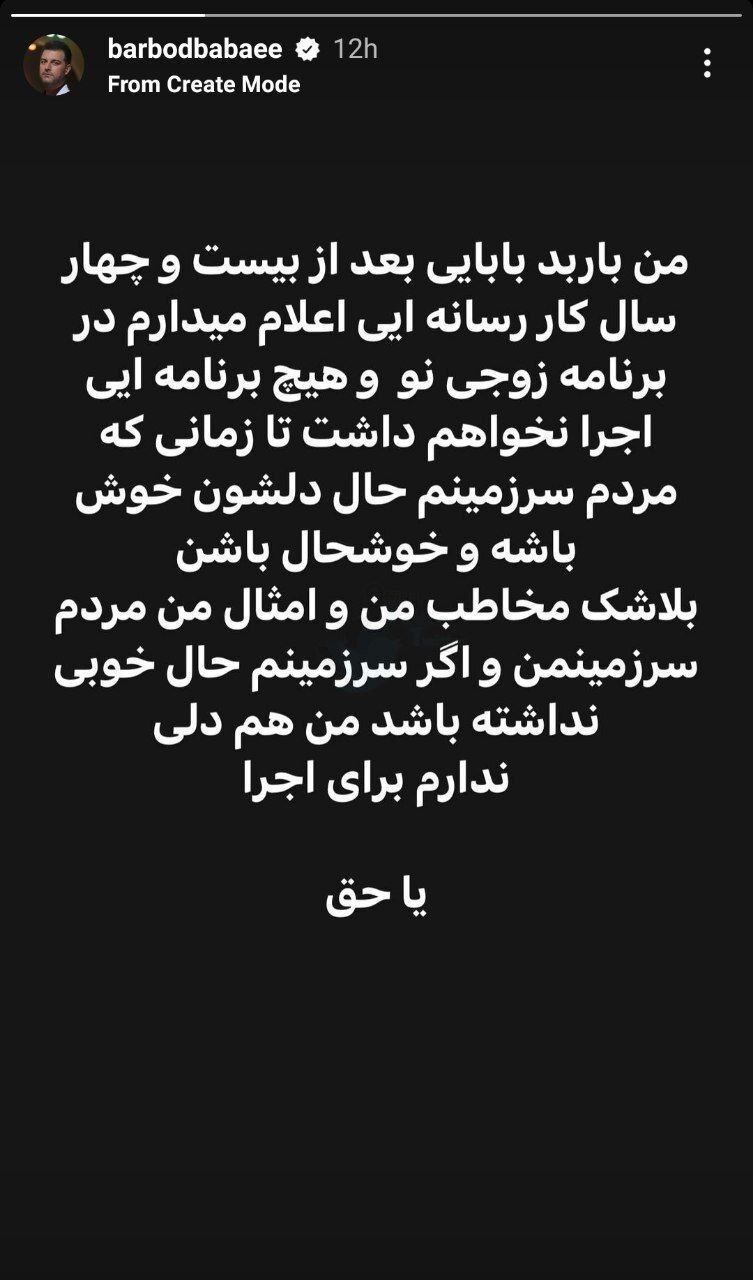Click the dark area below the story text
This screenshot has width=753, height=1280.
[x=376, y=1100]
